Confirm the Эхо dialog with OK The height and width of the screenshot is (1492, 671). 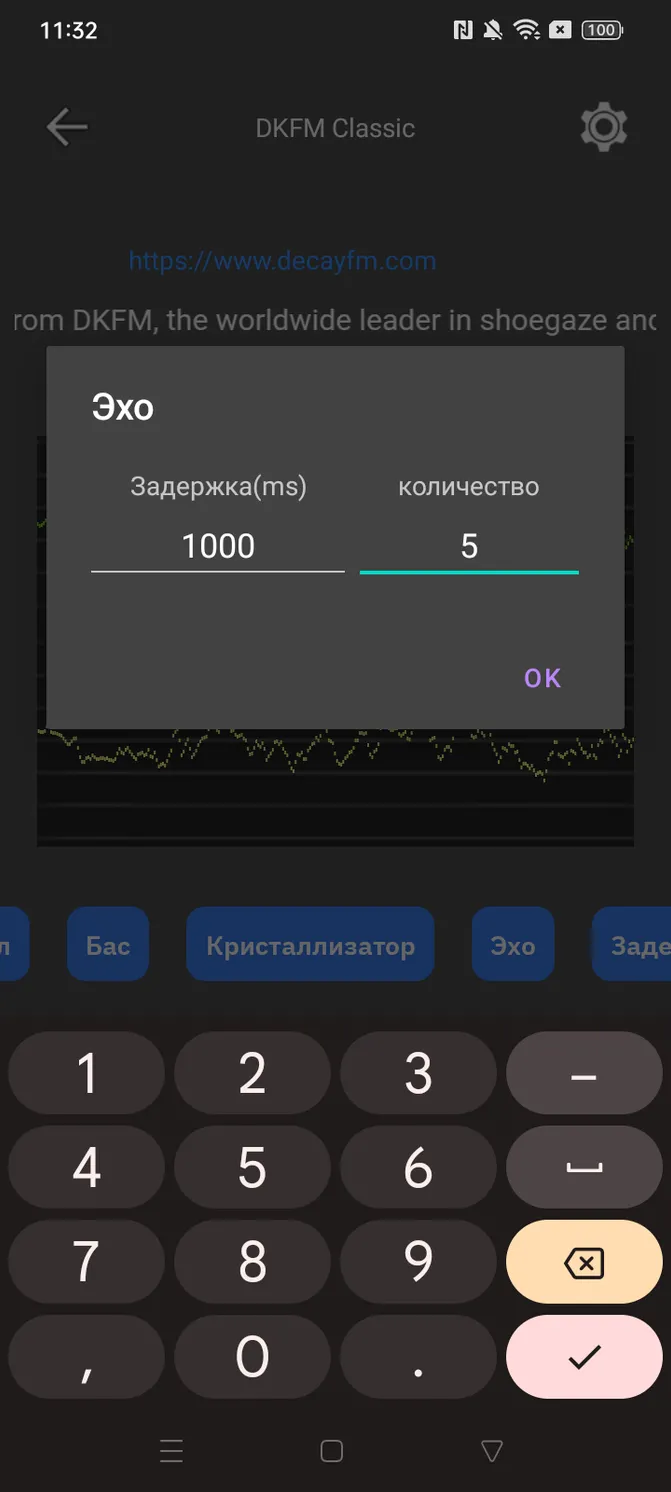point(543,678)
